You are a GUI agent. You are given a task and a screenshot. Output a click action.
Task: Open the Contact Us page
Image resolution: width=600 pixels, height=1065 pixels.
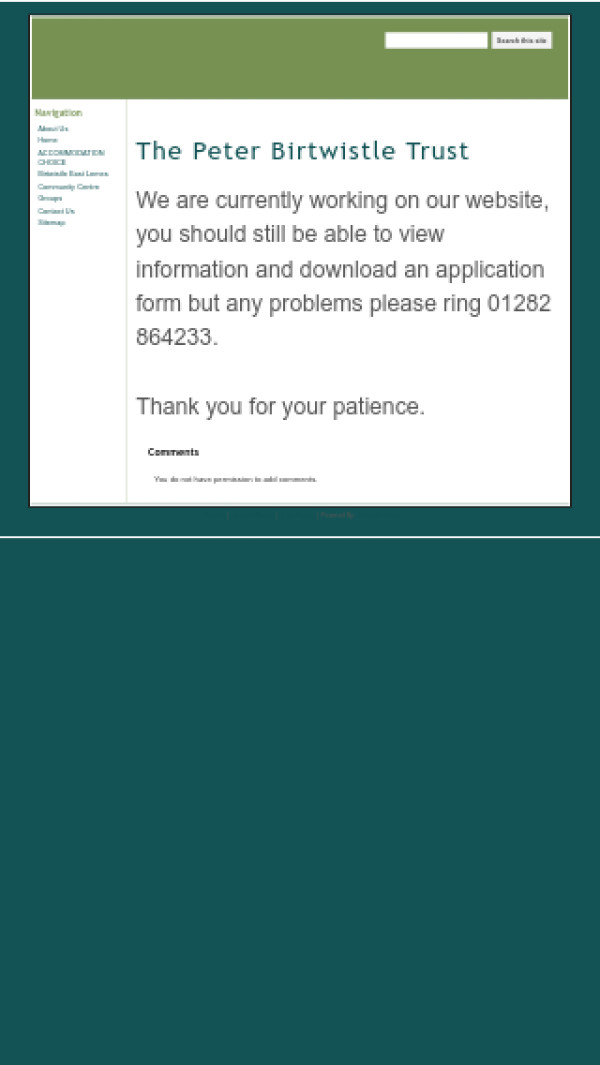[56, 211]
